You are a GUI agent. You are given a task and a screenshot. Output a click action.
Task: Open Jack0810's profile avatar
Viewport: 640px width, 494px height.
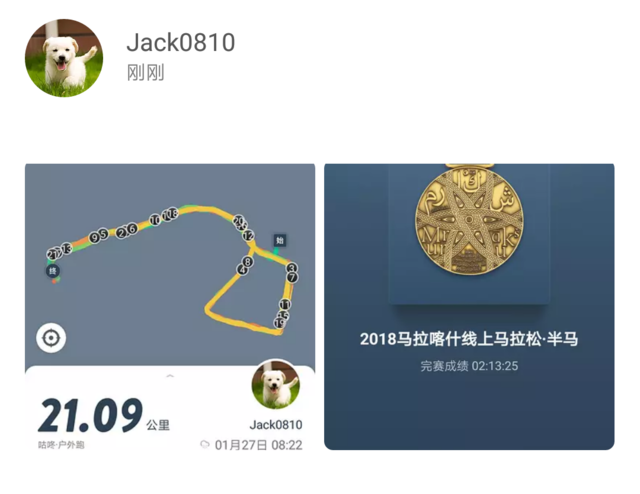click(x=64, y=58)
